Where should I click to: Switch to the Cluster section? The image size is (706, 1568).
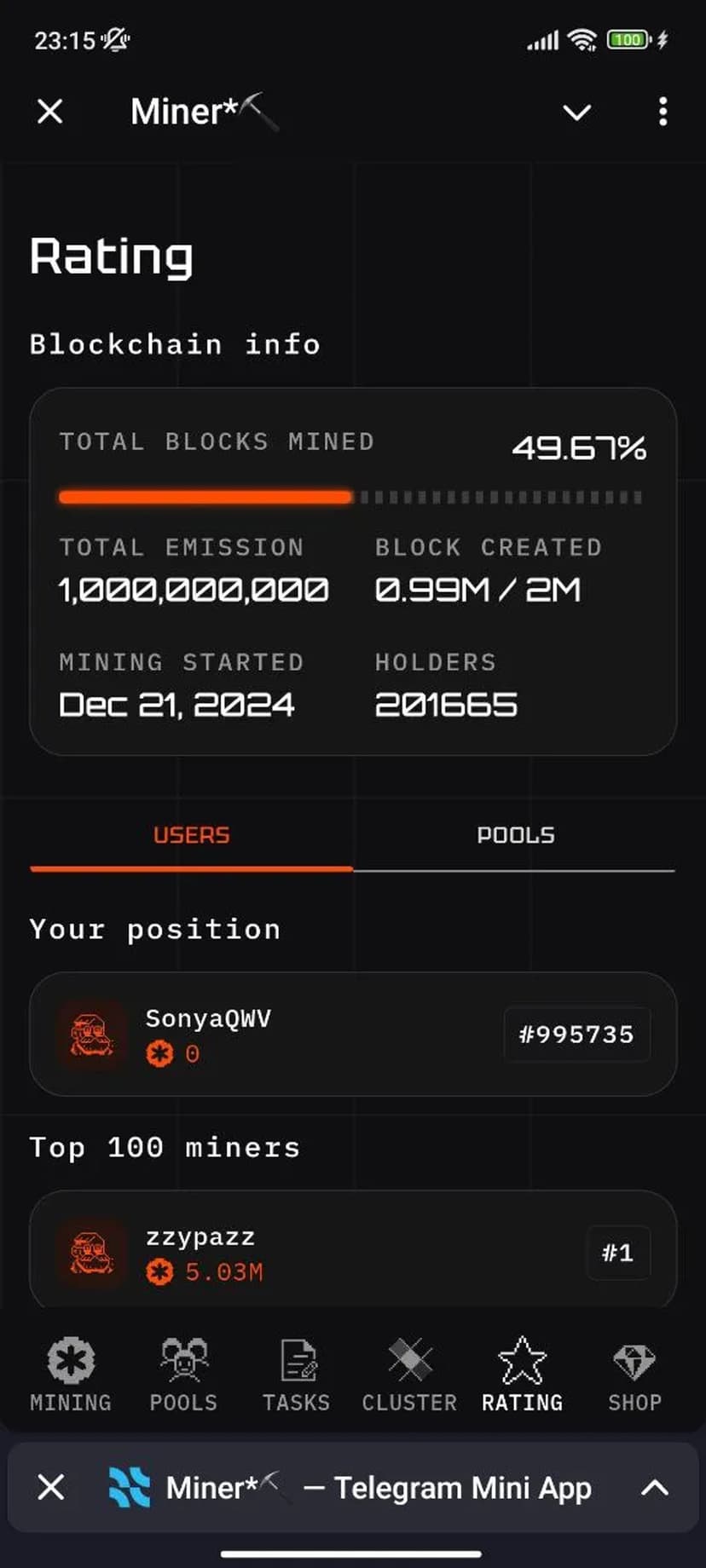click(409, 1375)
